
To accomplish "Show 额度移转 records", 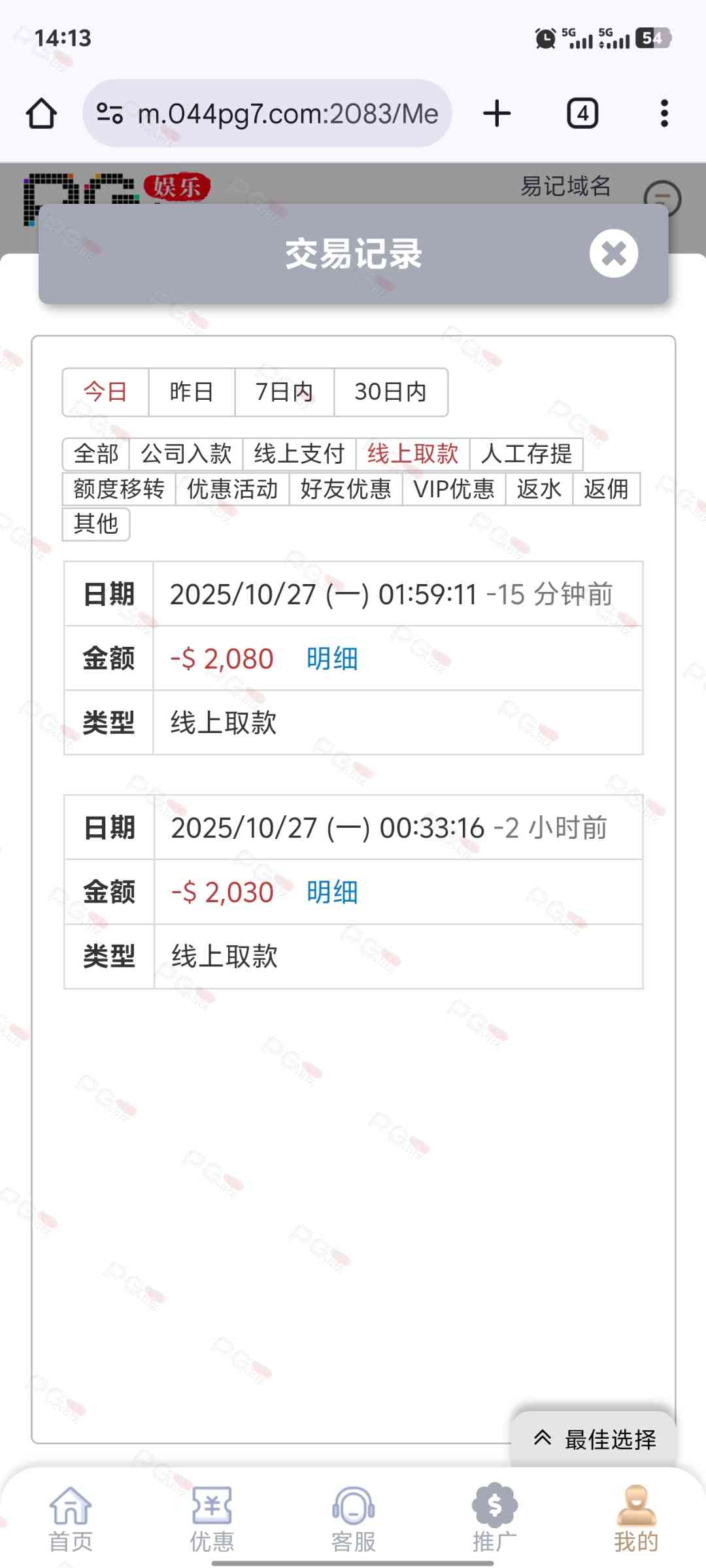I will pos(119,489).
